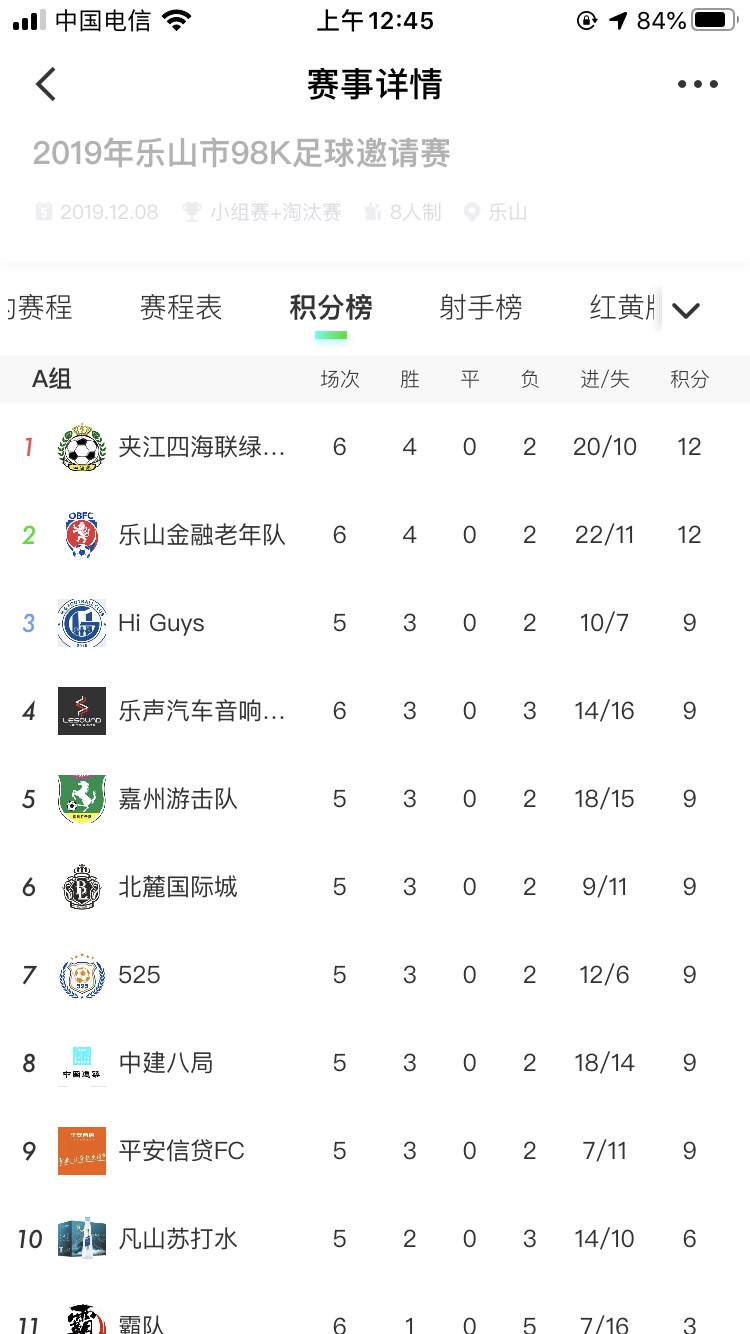Screen dimensions: 750x1334
Task: Open team 中建八局
Action: pos(375,1063)
